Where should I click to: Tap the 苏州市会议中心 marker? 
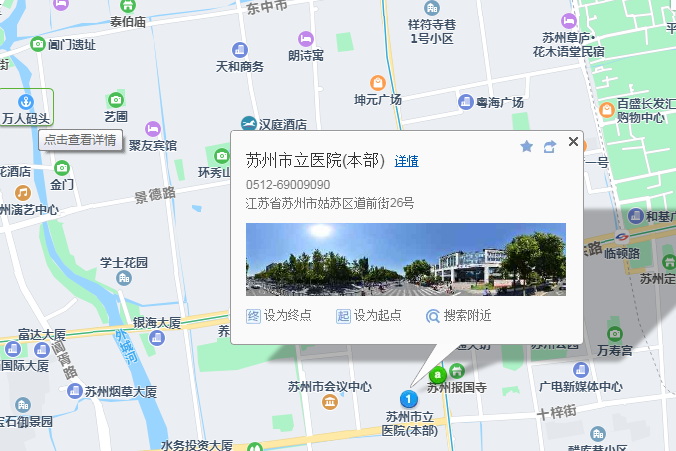click(x=330, y=402)
